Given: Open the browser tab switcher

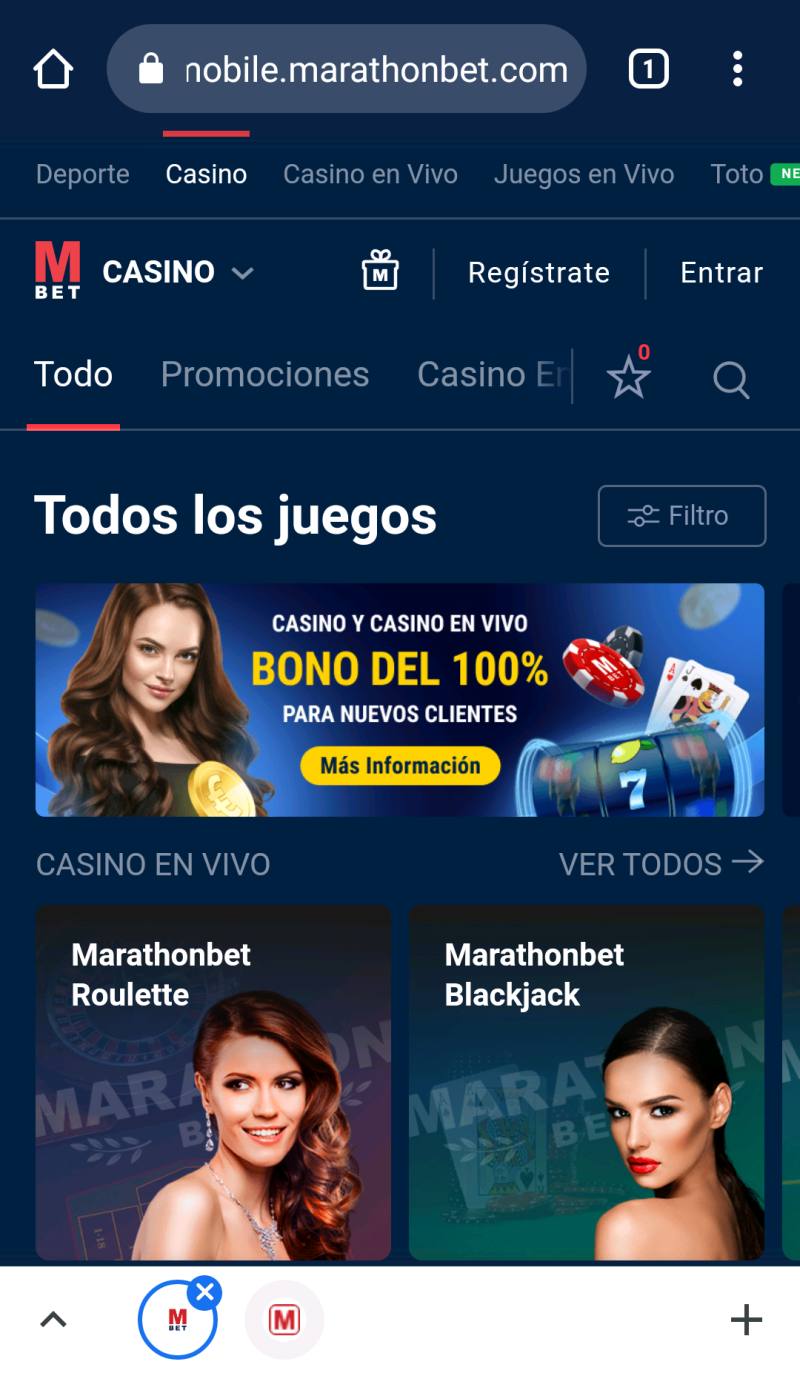Looking at the screenshot, I should (x=648, y=70).
